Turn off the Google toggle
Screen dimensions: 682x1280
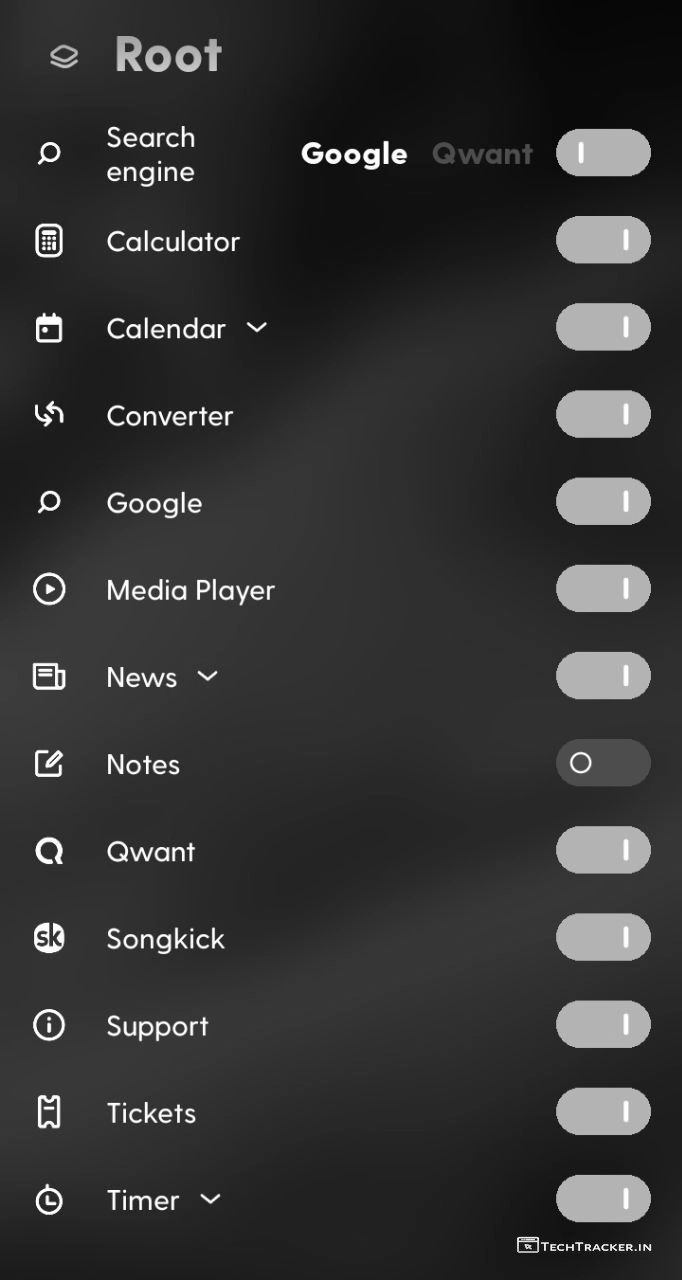603,501
